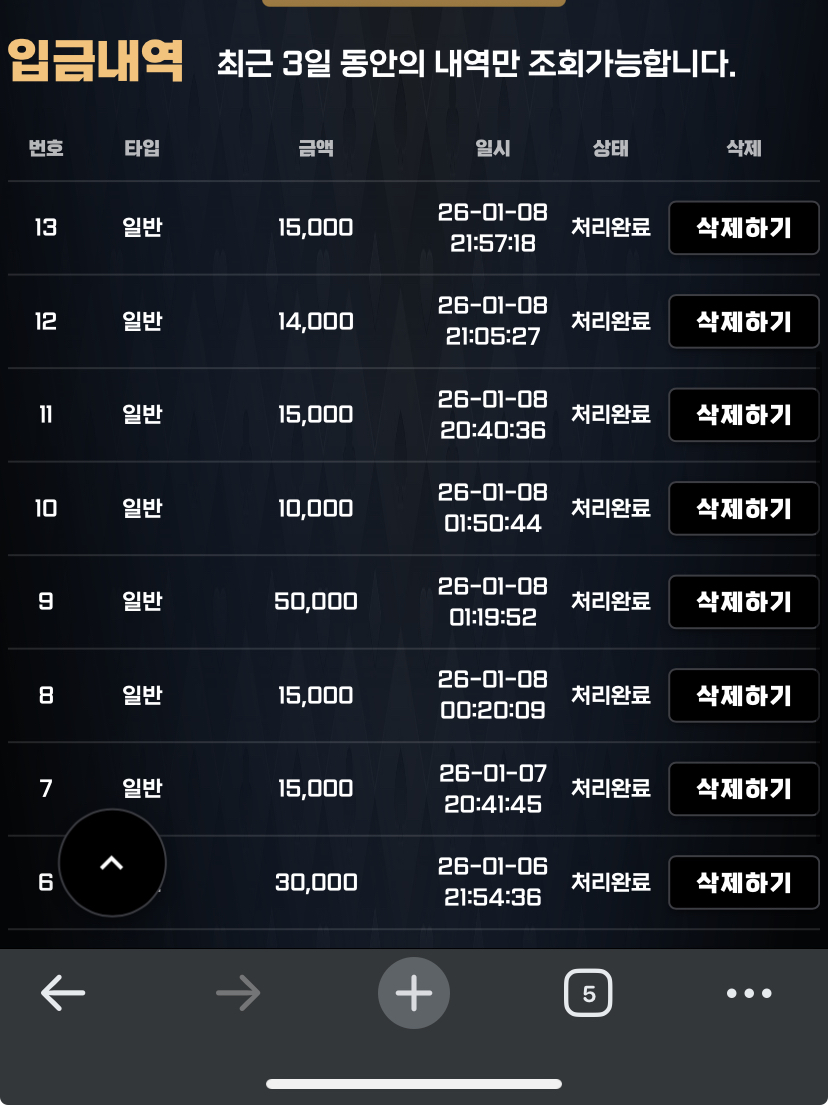Remove deposit entry number 11
828x1105 pixels.
click(743, 415)
